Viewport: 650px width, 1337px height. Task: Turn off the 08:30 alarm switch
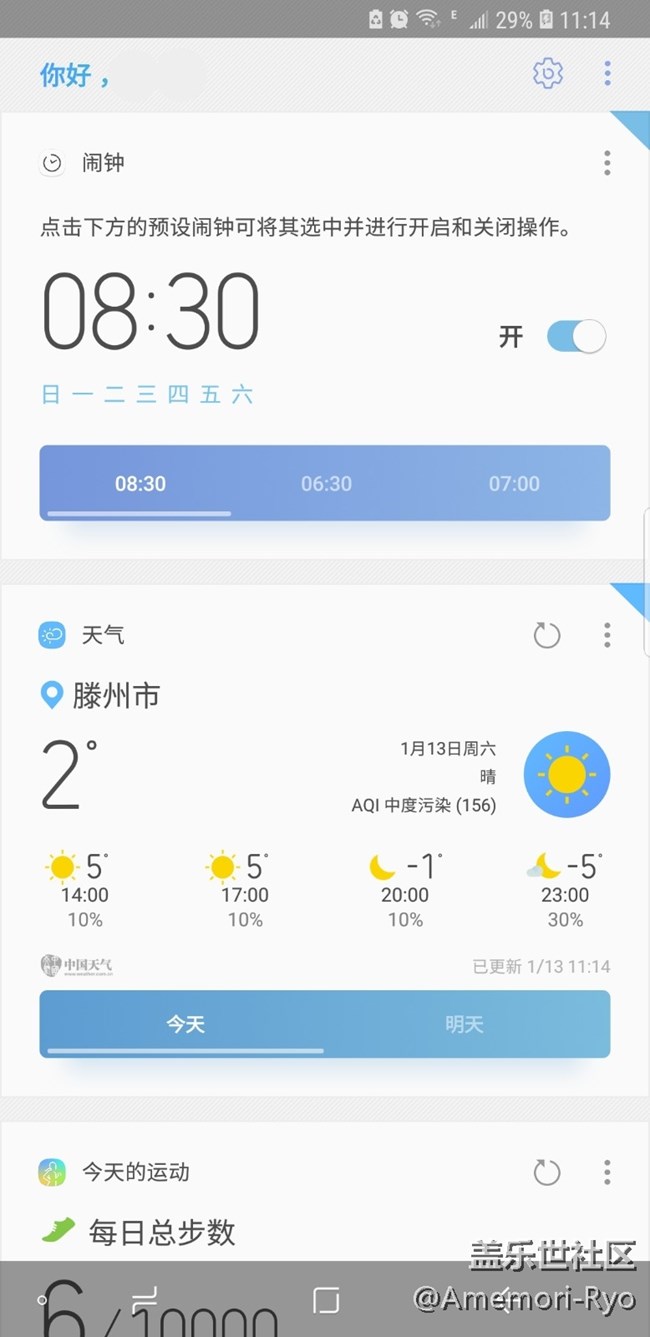pyautogui.click(x=576, y=337)
